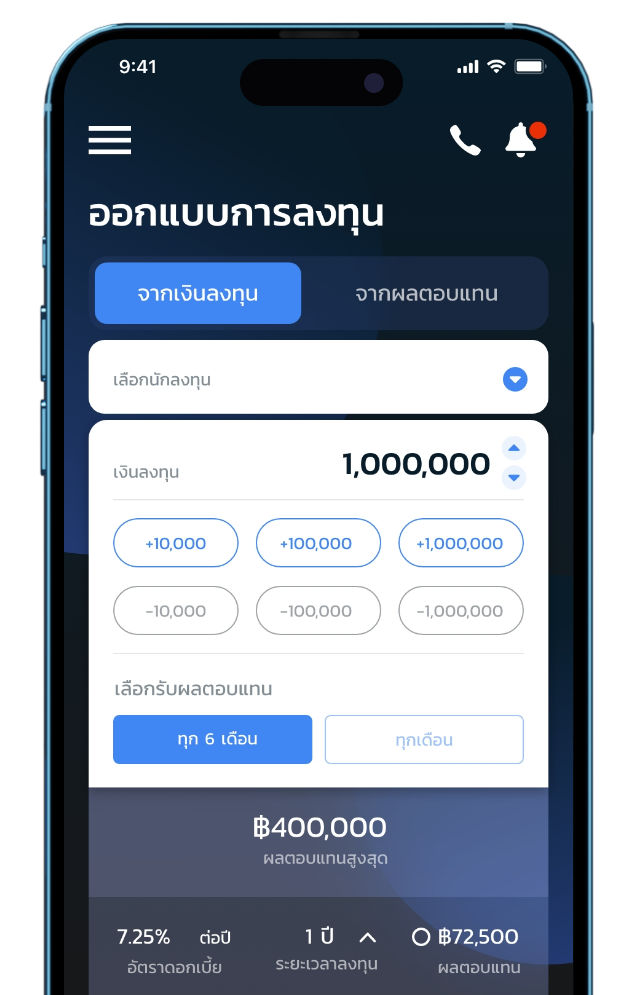The height and width of the screenshot is (995, 635).
Task: Subtract -100,000 from the investment
Action: (318, 611)
